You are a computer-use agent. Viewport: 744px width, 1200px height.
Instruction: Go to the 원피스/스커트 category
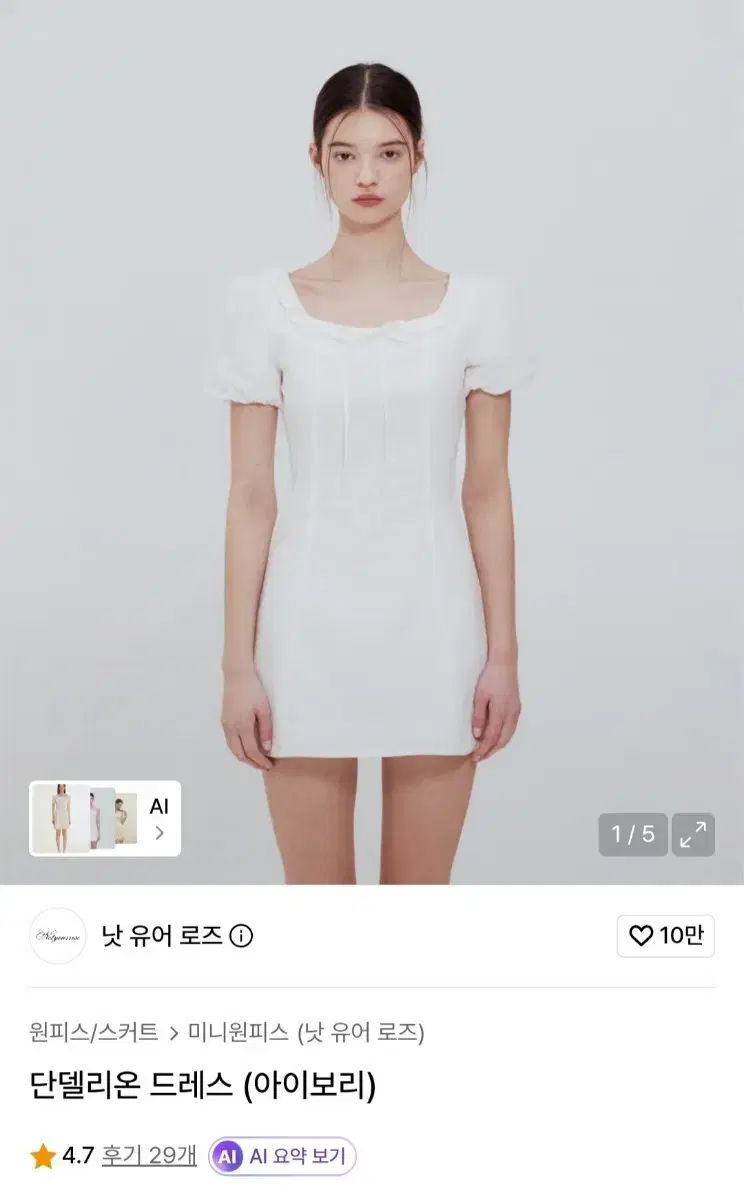coord(94,1032)
